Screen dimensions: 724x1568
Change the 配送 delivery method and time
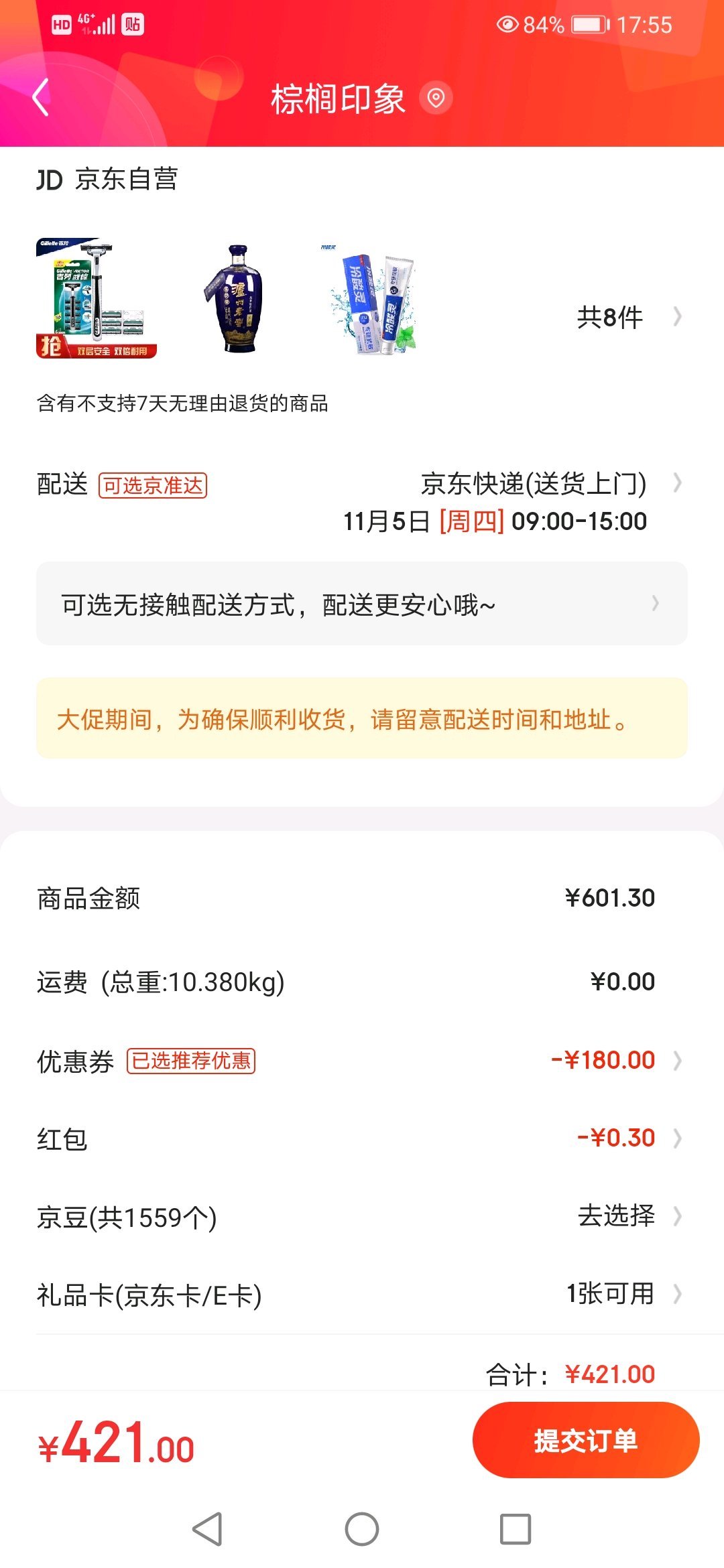pyautogui.click(x=362, y=502)
